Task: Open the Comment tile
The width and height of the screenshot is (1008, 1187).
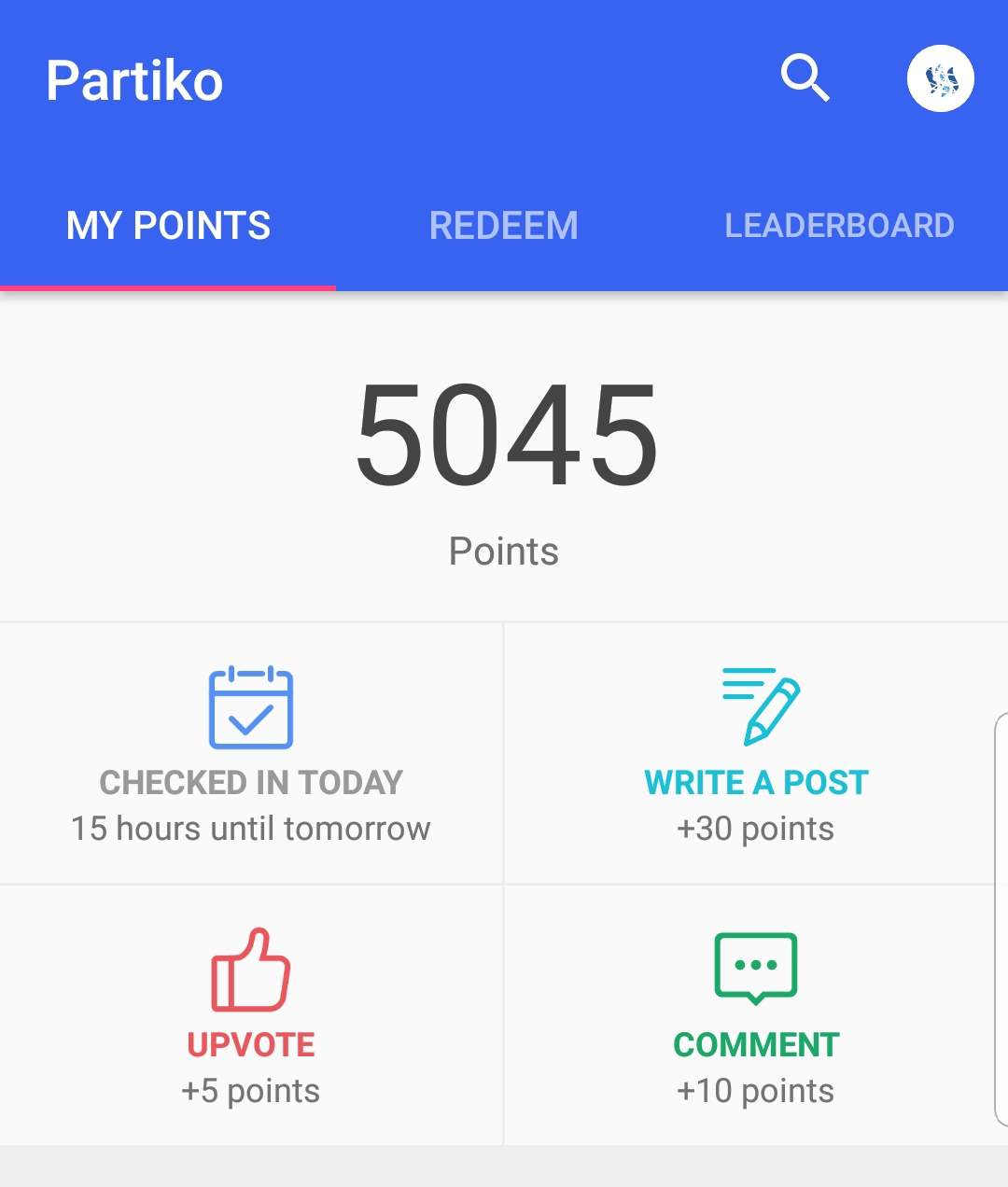Action: (x=755, y=1015)
